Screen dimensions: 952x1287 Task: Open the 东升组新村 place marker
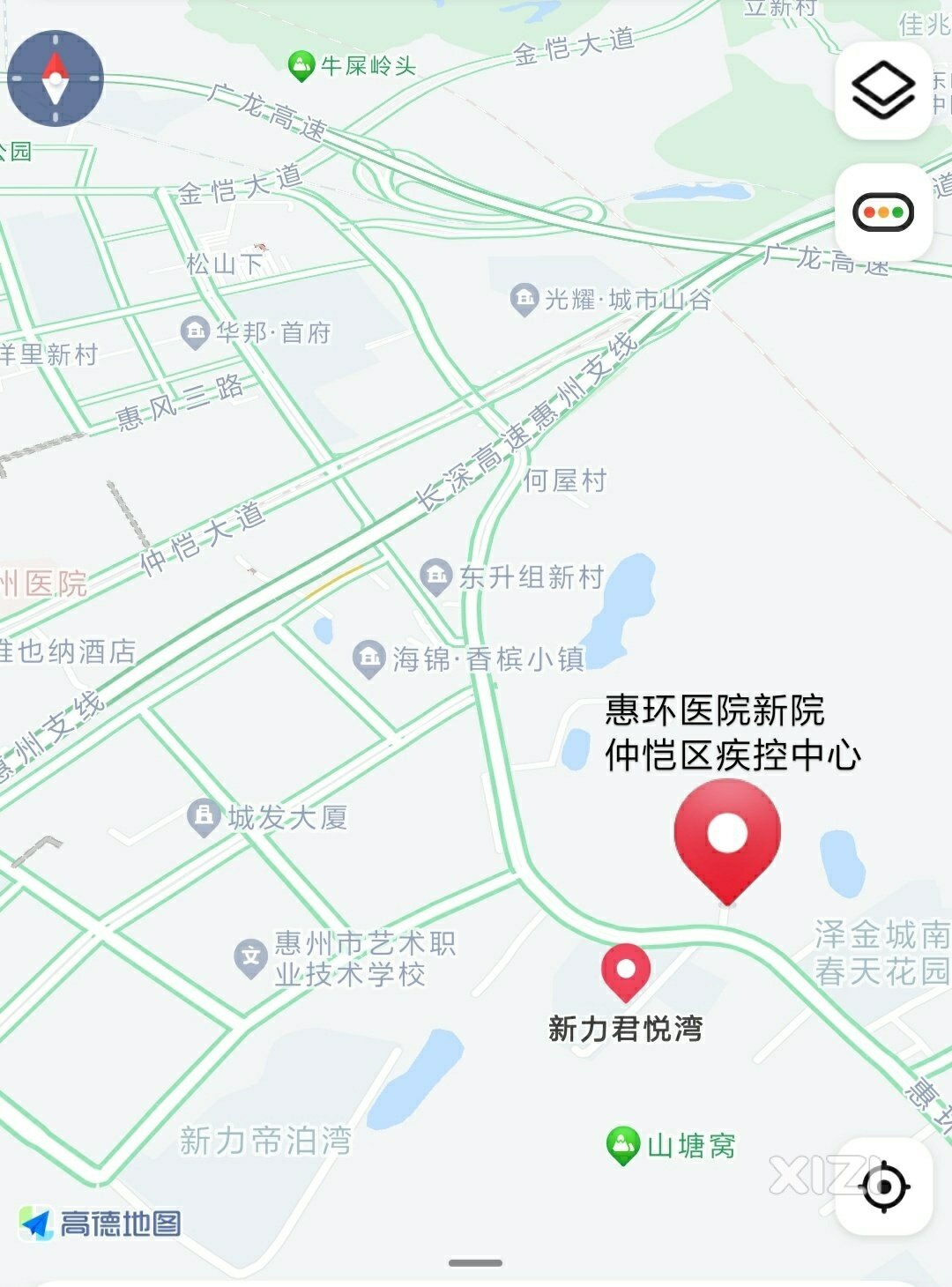435,577
